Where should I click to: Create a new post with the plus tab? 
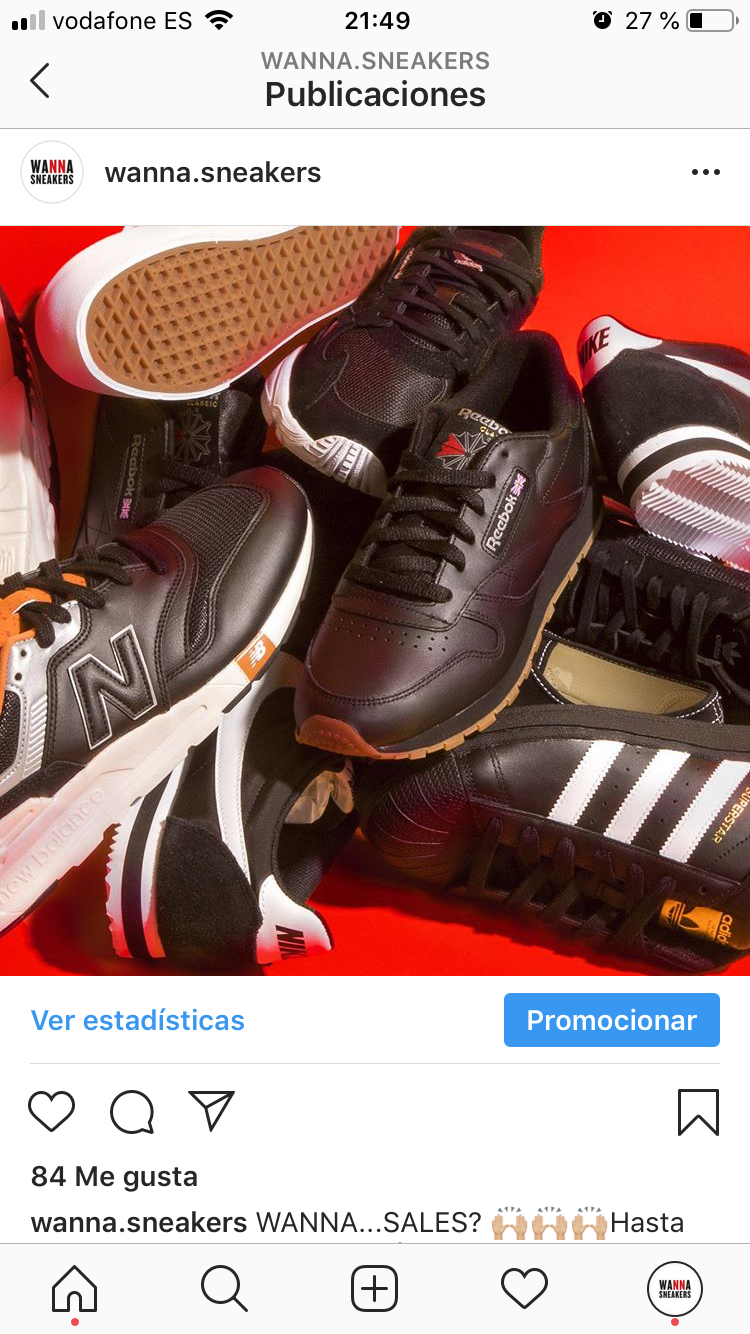pyautogui.click(x=375, y=1289)
